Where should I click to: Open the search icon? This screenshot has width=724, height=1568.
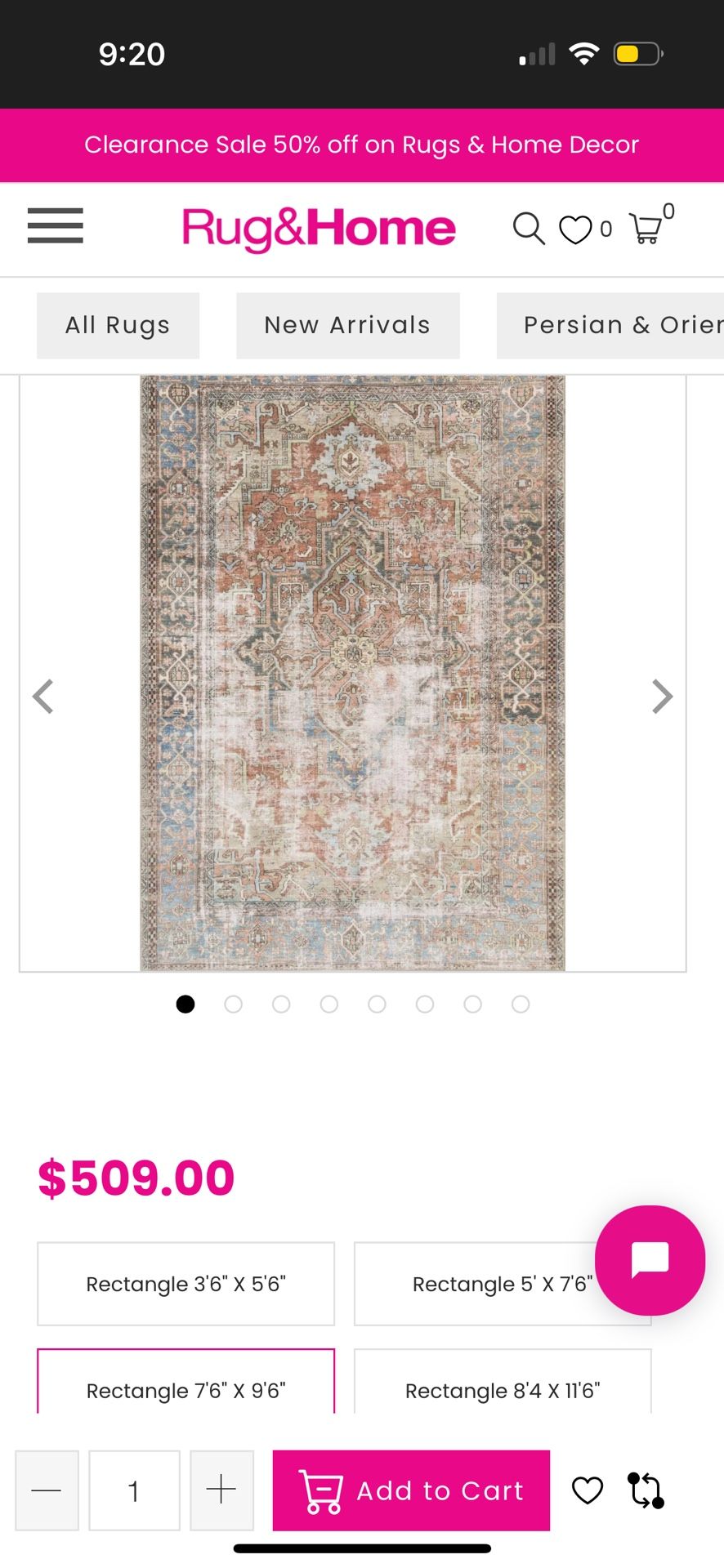tap(528, 229)
